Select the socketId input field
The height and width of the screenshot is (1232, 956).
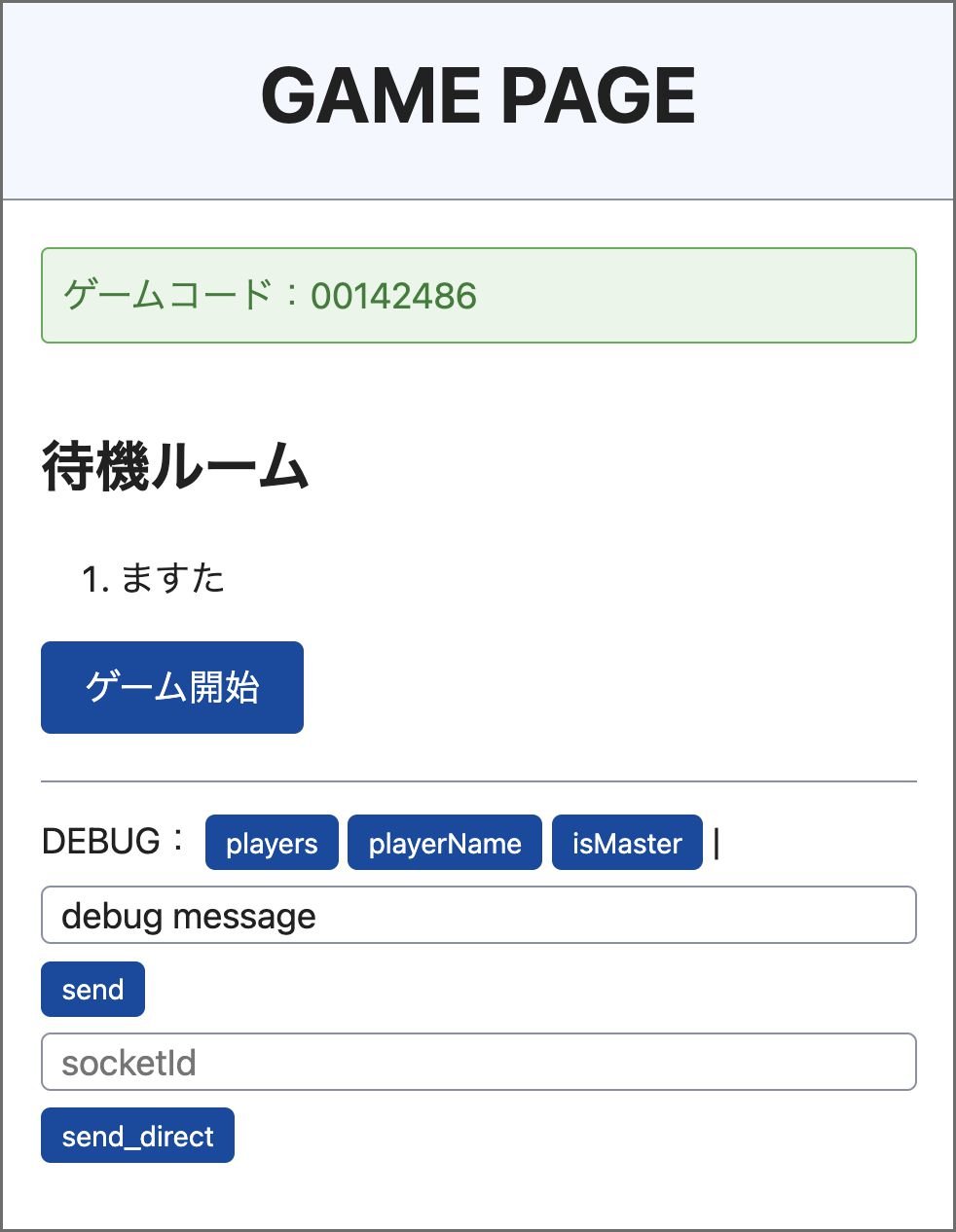point(478,1063)
